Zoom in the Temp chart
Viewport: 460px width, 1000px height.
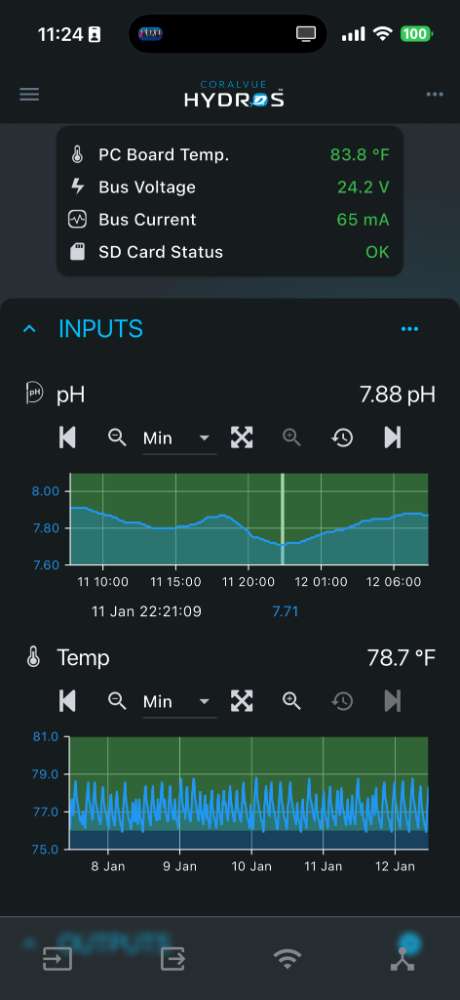292,701
